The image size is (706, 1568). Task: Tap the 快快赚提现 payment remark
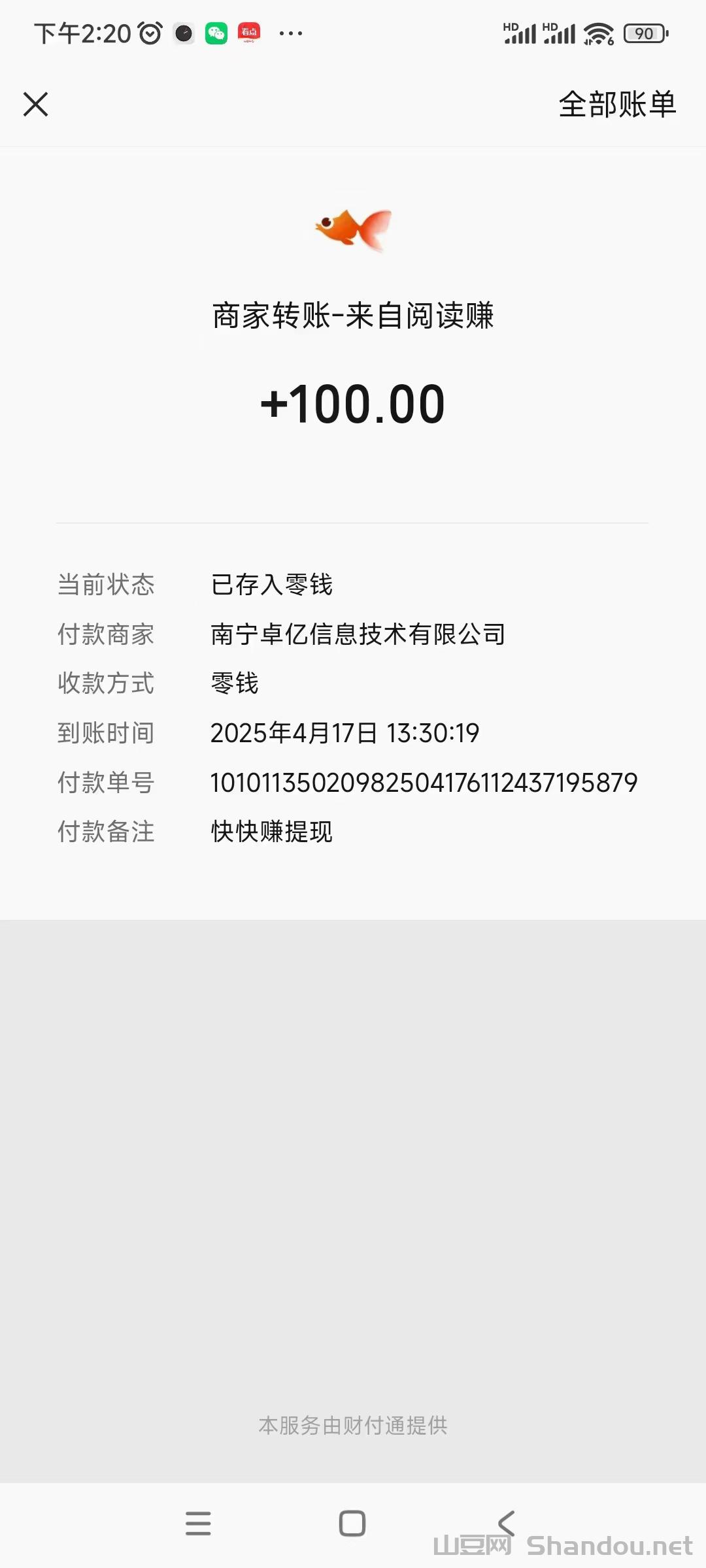click(x=270, y=832)
